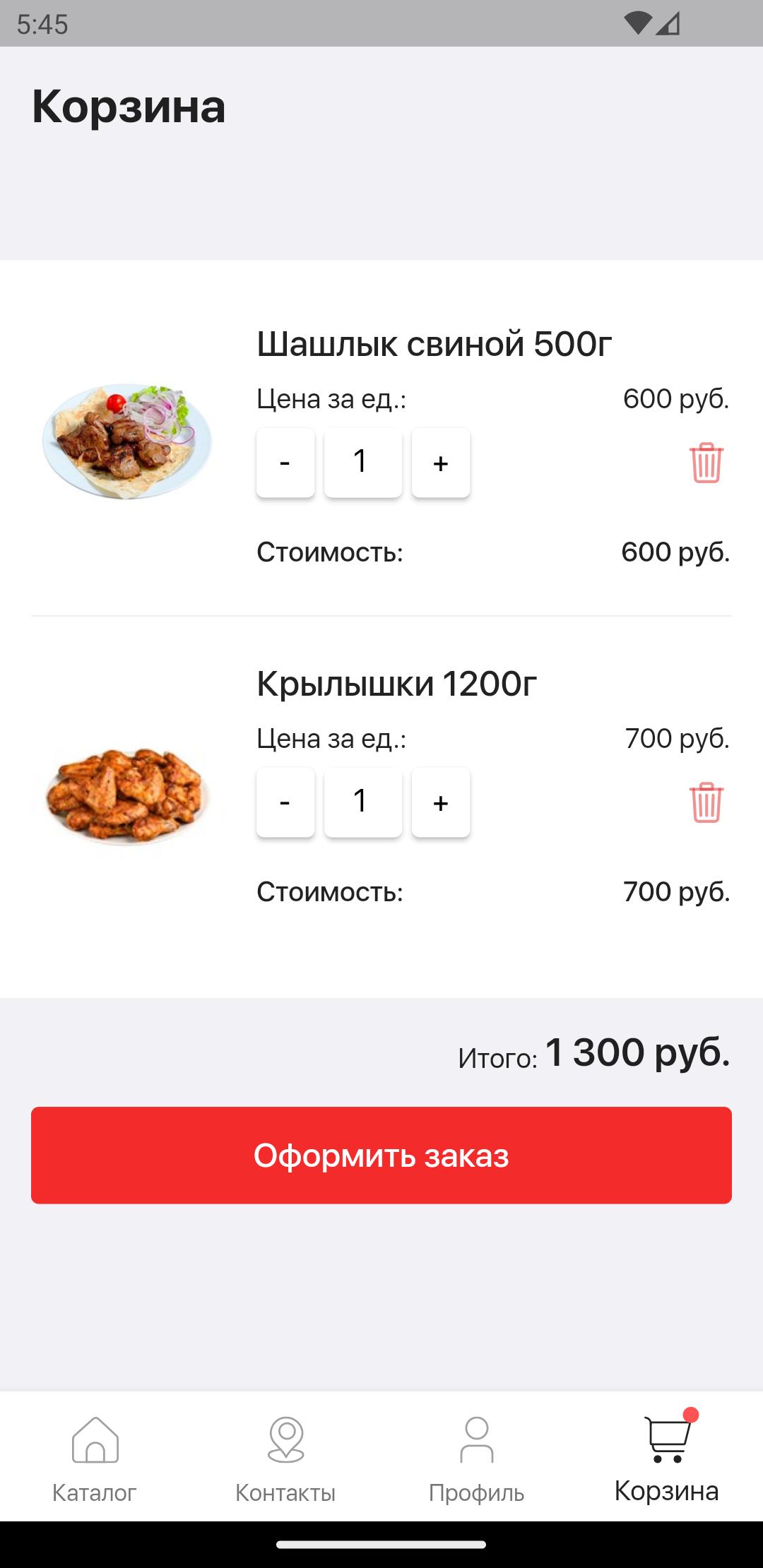Tap Оформить заказ to checkout

coord(381,1155)
